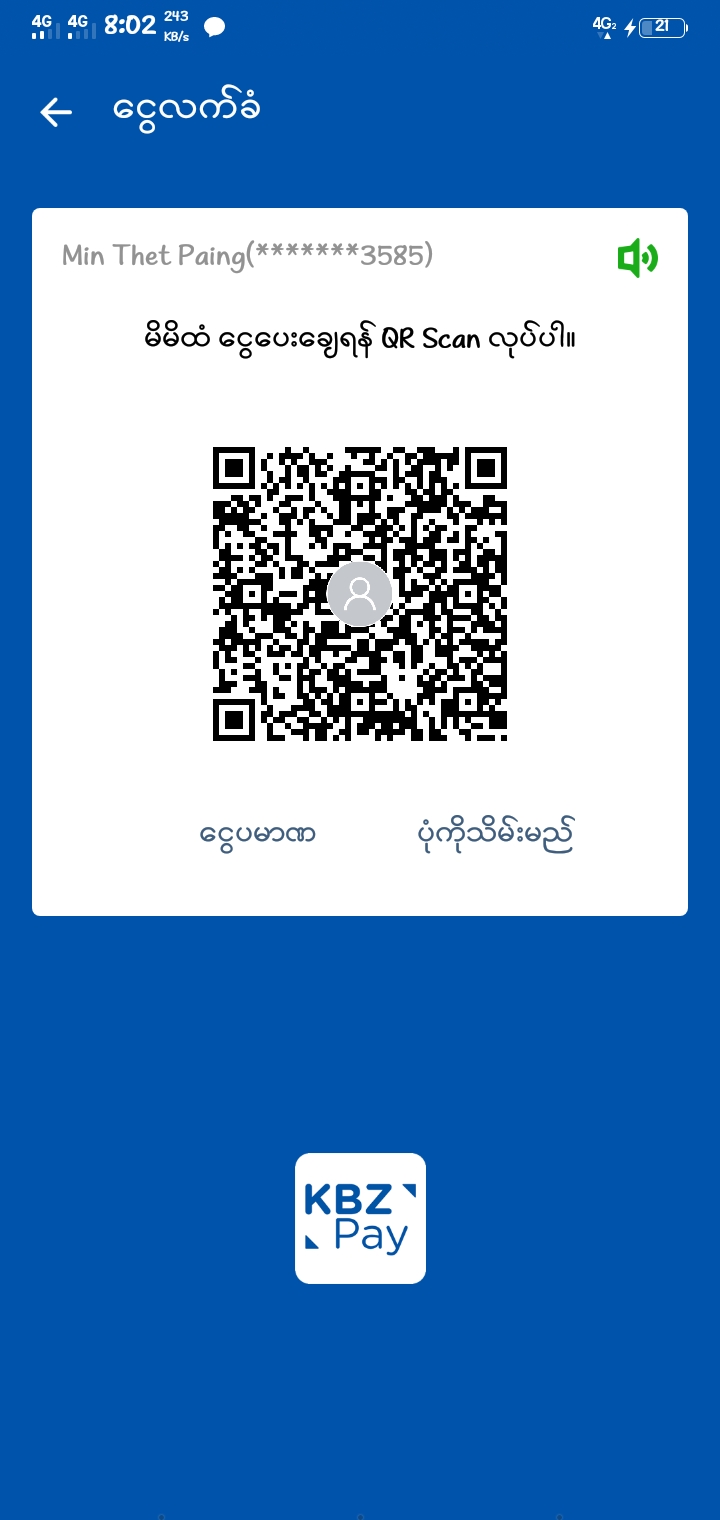Toggle the green speaker sound icon

click(x=637, y=259)
